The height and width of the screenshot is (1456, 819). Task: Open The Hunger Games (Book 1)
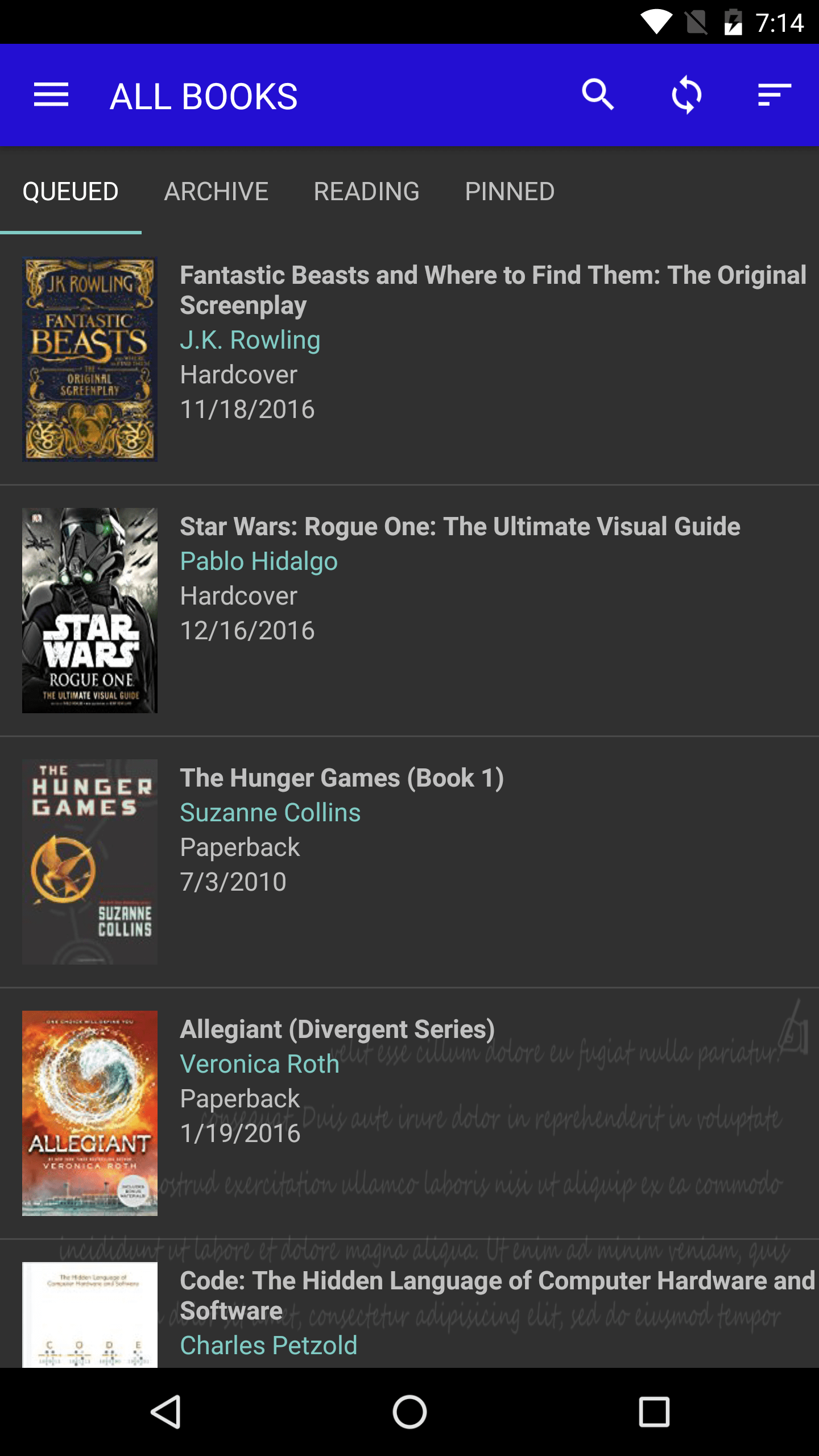409,862
